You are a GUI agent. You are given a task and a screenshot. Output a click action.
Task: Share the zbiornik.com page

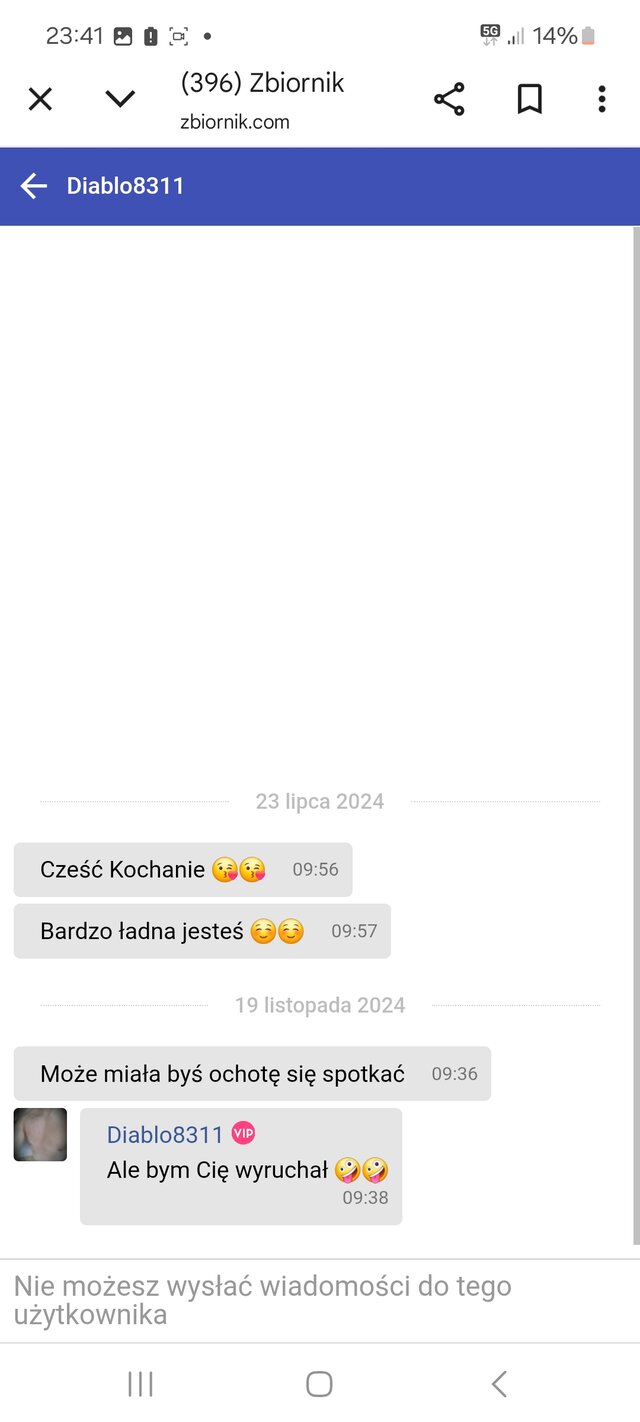pyautogui.click(x=449, y=99)
